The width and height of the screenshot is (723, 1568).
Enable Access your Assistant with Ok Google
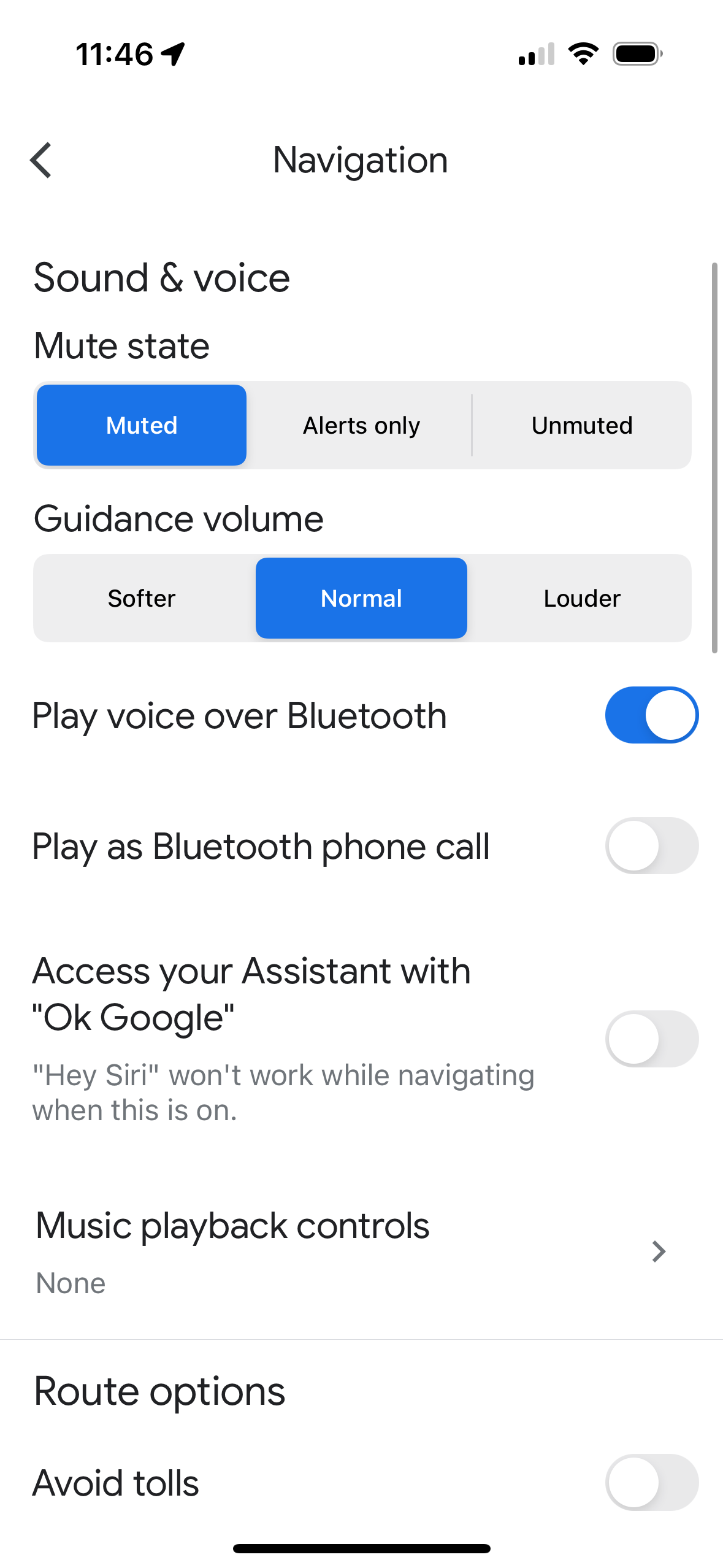(651, 1039)
